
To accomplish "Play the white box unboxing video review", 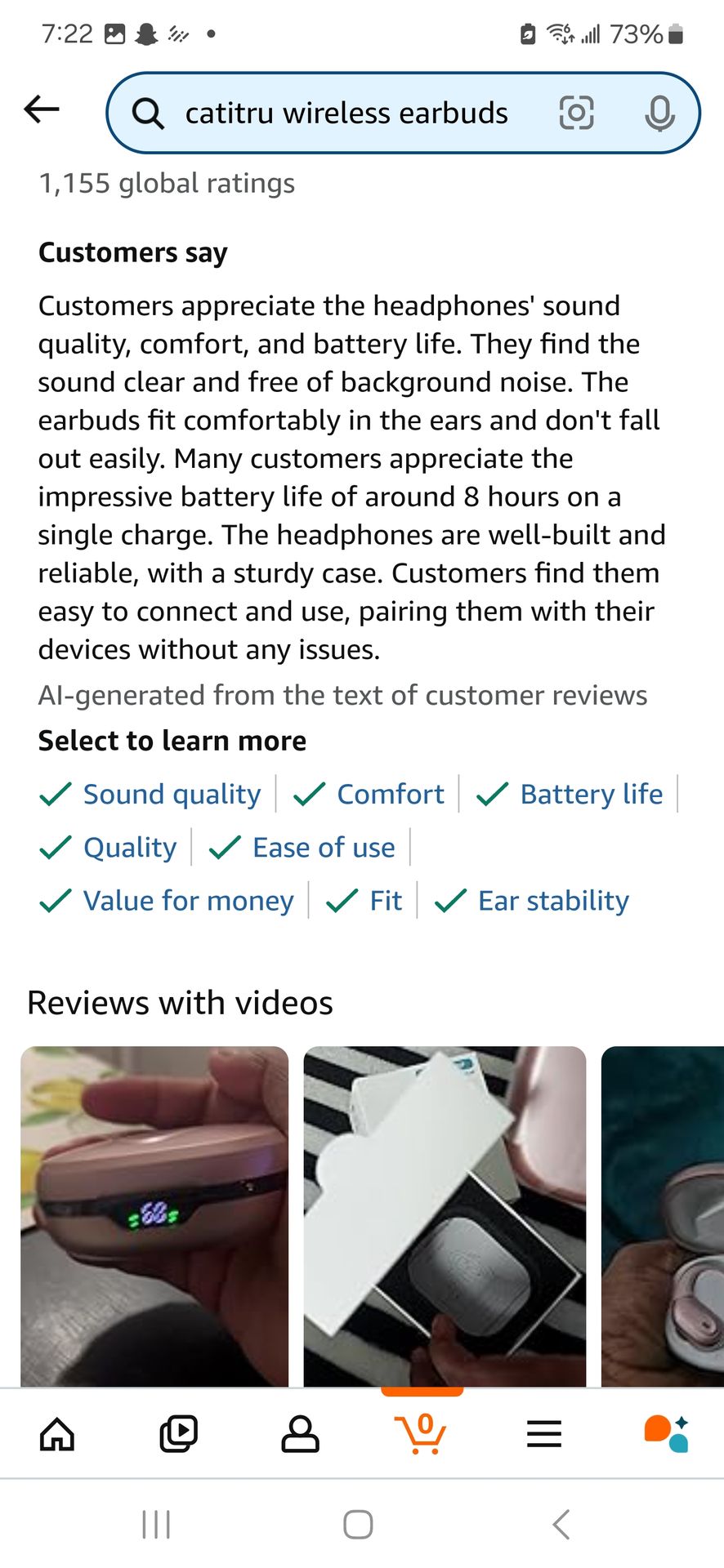I will click(445, 1215).
